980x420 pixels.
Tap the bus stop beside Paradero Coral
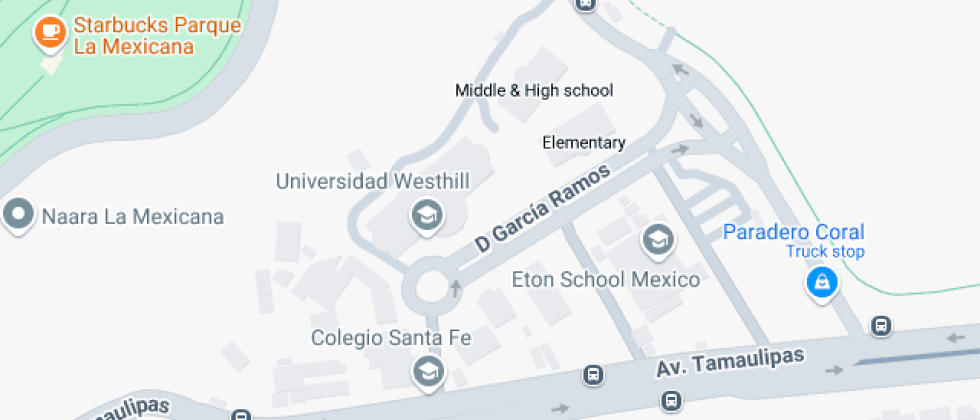pyautogui.click(x=880, y=326)
